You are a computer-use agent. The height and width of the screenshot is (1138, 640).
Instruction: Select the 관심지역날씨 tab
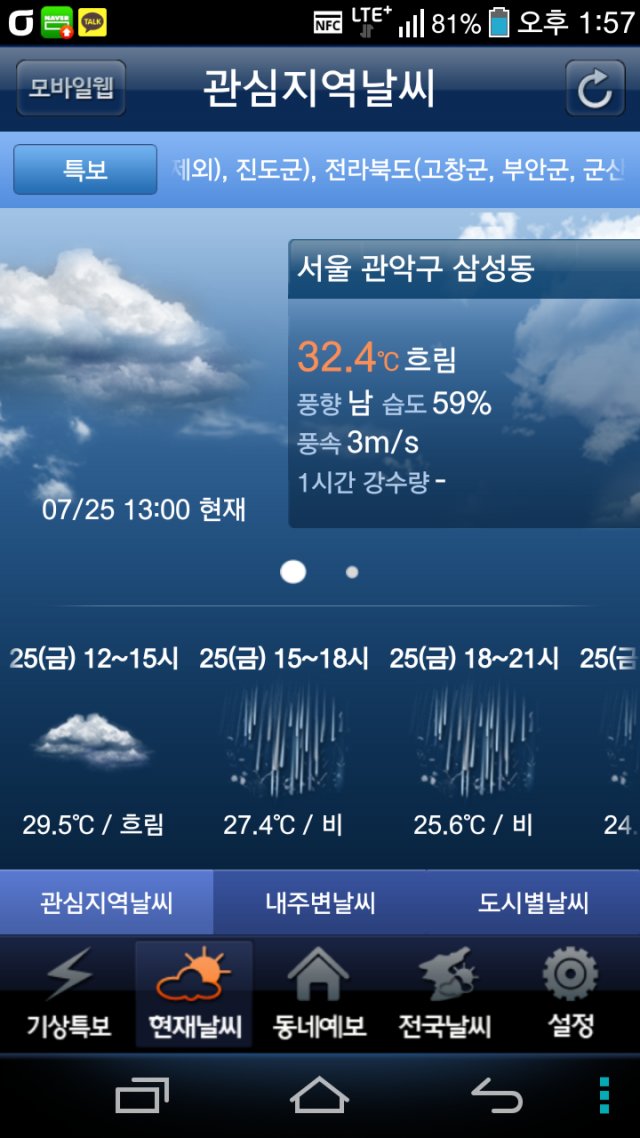(x=107, y=903)
